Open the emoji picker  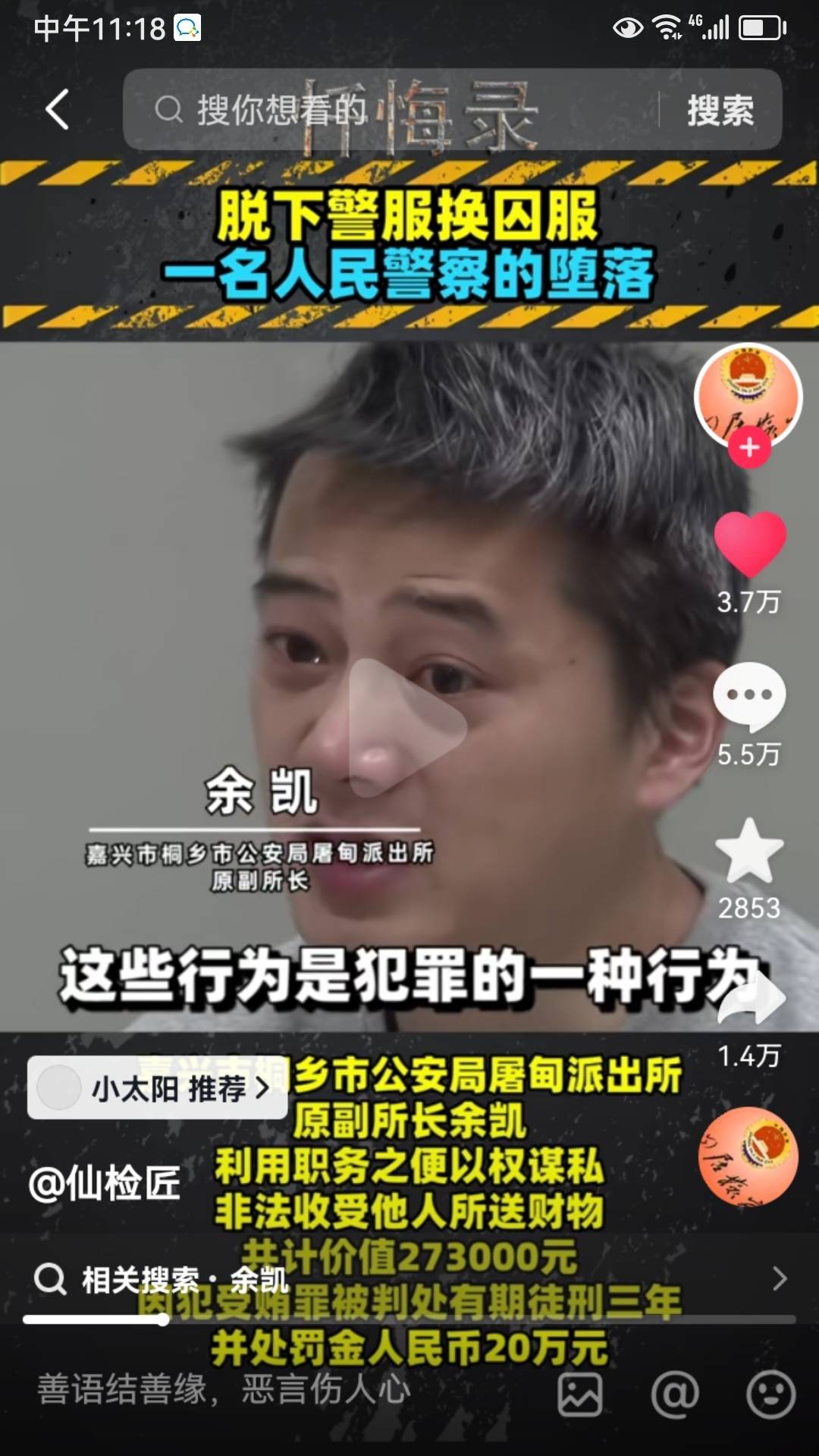click(770, 1394)
